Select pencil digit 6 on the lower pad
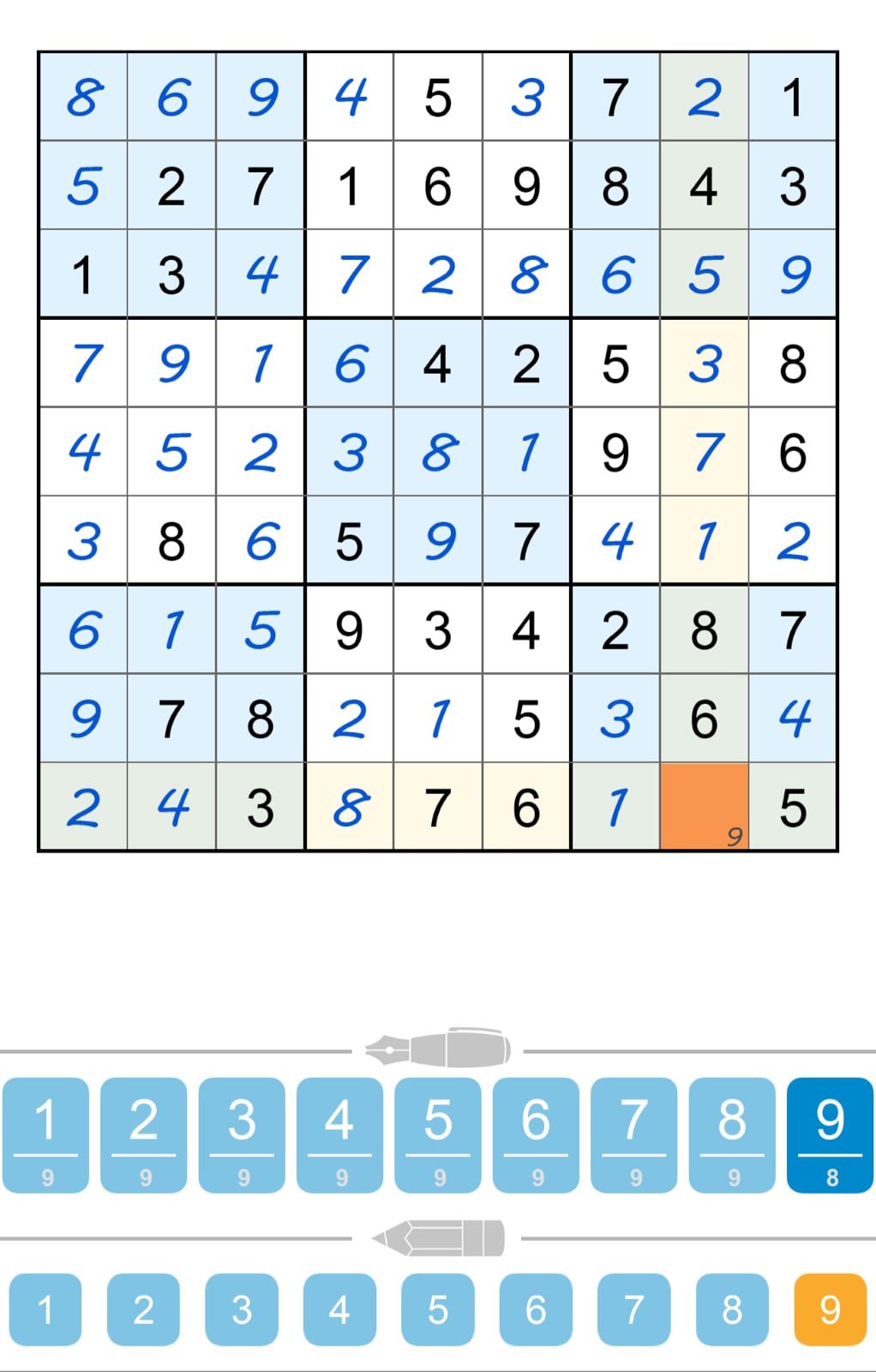The height and width of the screenshot is (1372, 876). (536, 1308)
